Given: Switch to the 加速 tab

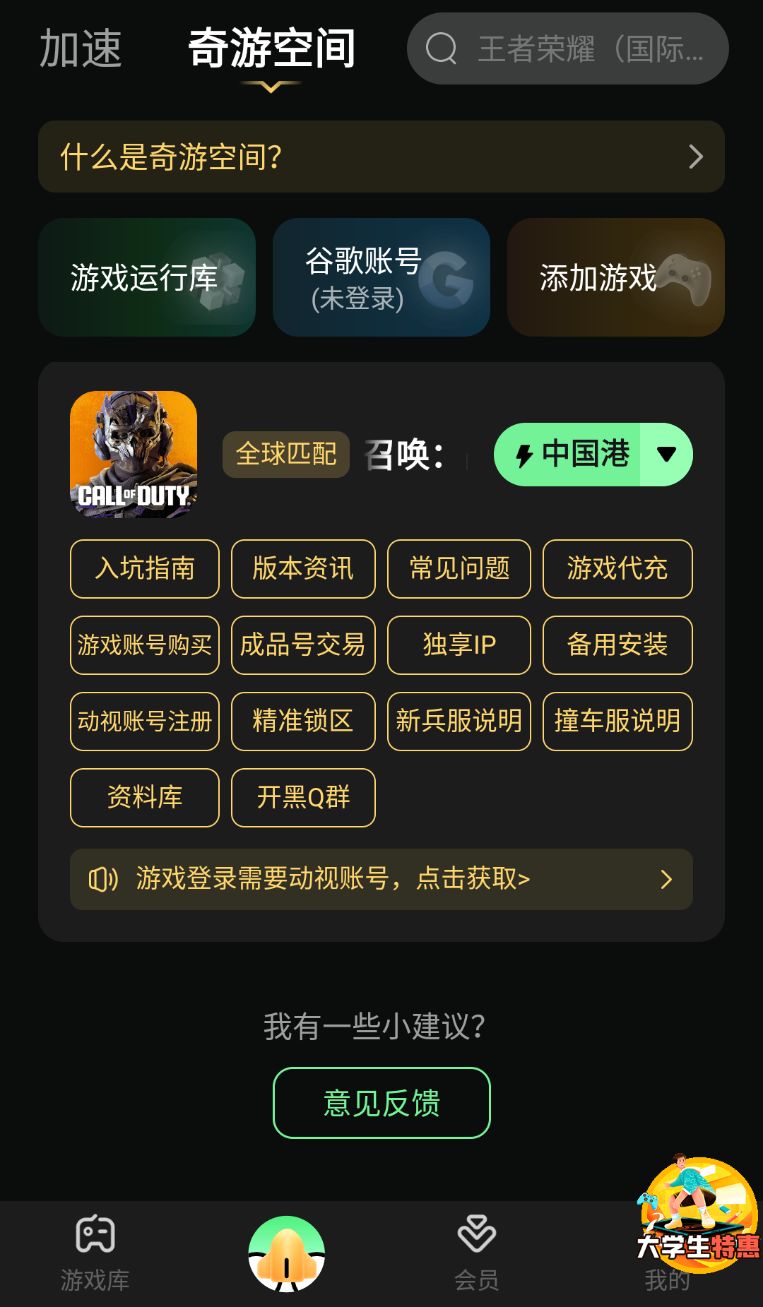Looking at the screenshot, I should [x=81, y=49].
